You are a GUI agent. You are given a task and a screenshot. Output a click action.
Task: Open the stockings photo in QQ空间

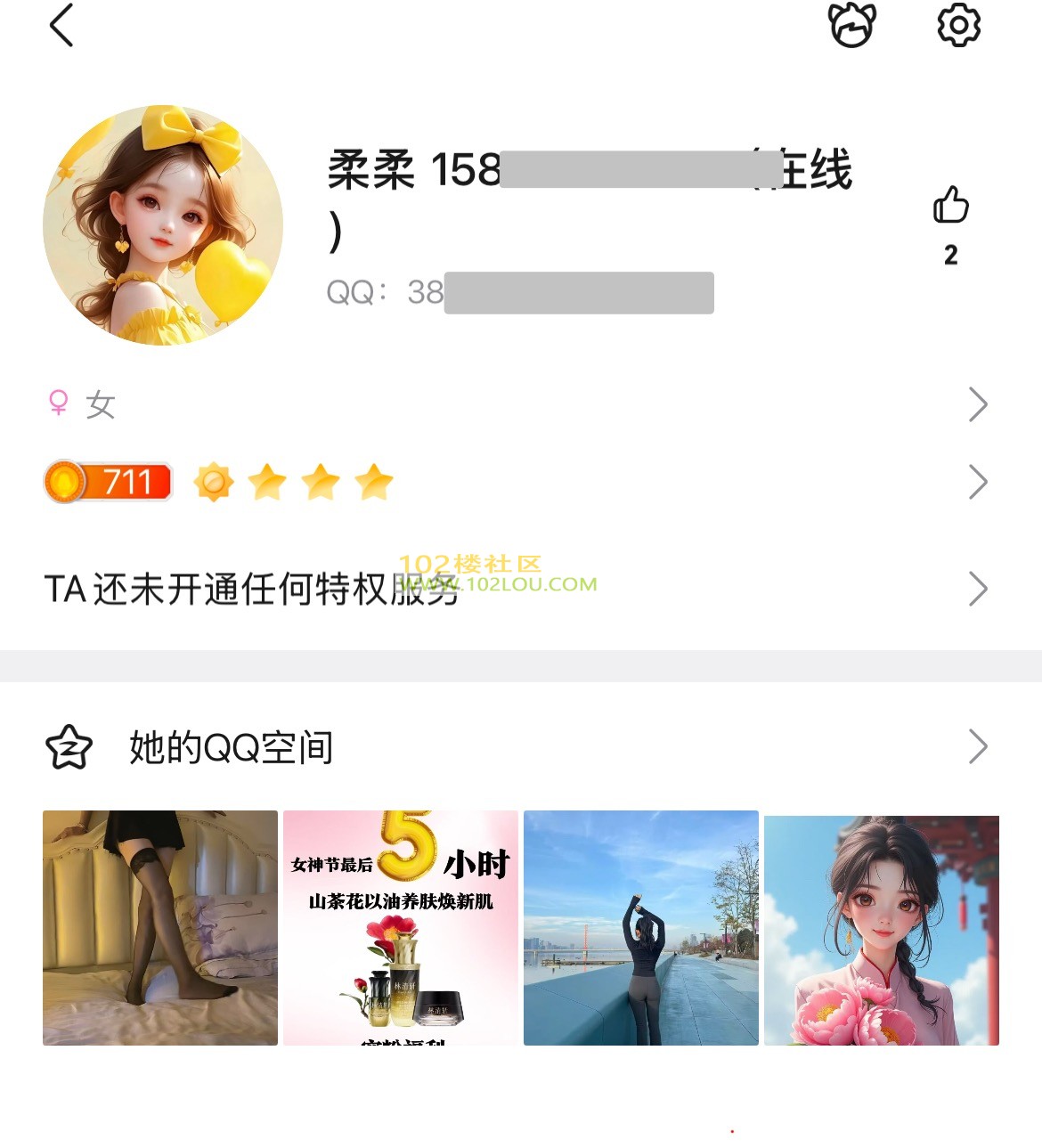point(160,927)
